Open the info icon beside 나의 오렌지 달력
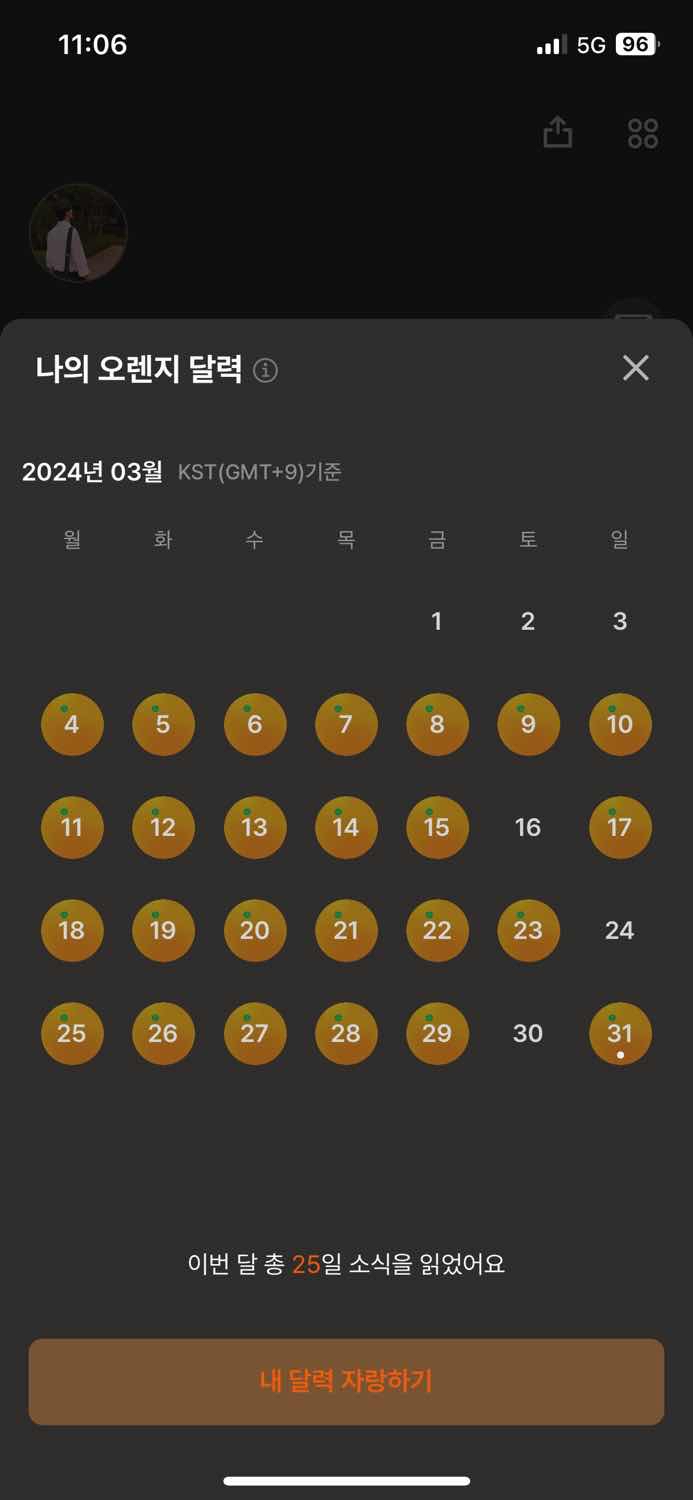Viewport: 693px width, 1500px height. click(265, 371)
